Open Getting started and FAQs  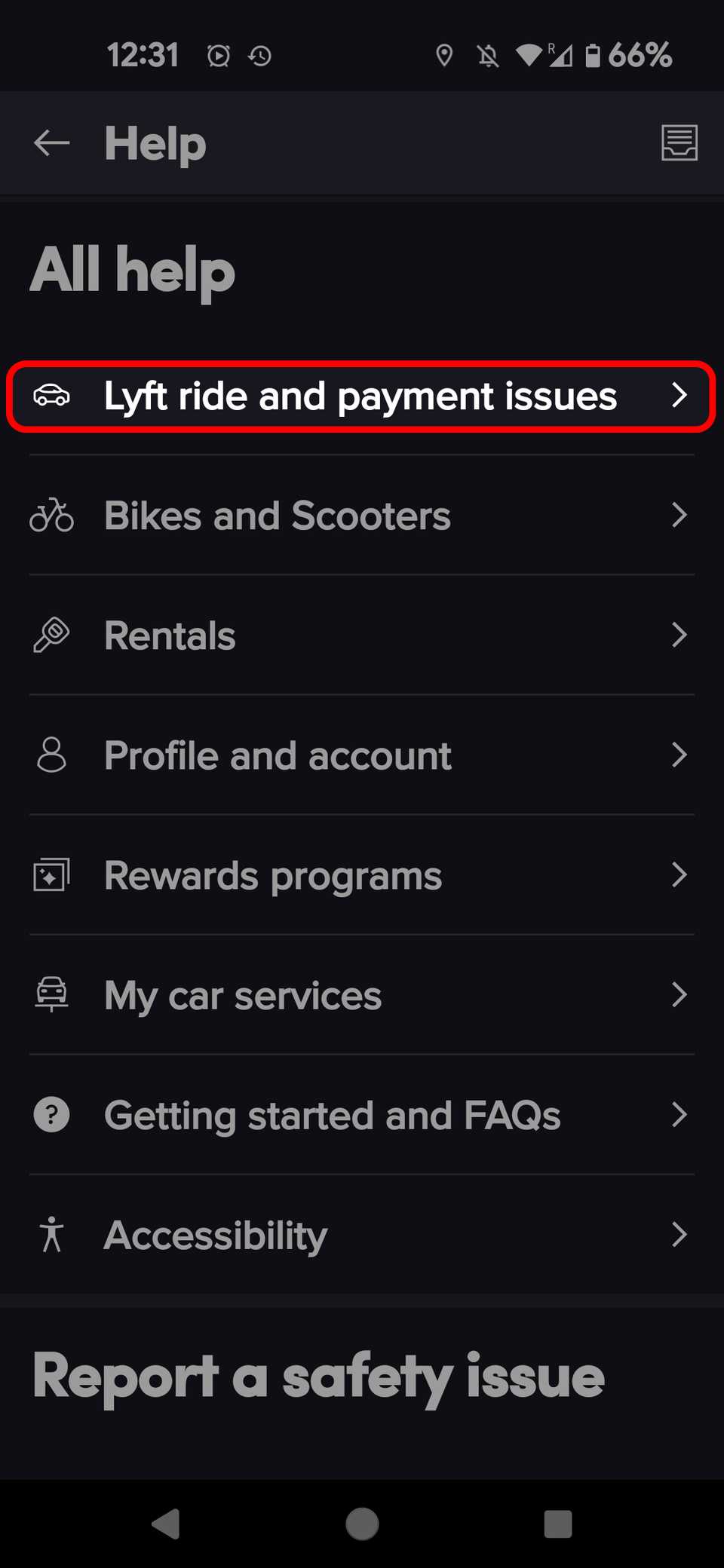(360, 1115)
